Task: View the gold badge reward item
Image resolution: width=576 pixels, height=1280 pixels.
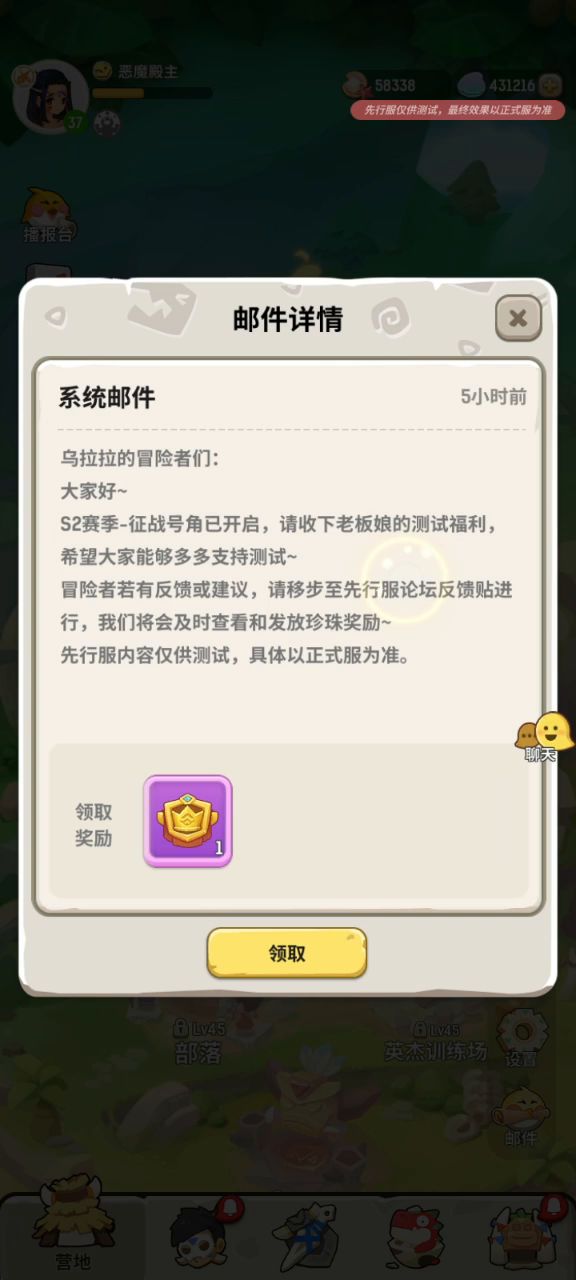Action: click(188, 821)
